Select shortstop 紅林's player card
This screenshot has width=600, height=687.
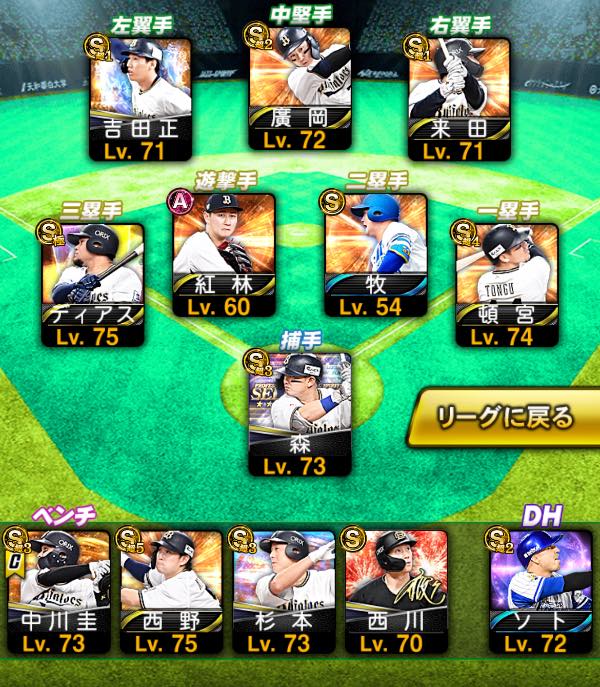(x=224, y=255)
